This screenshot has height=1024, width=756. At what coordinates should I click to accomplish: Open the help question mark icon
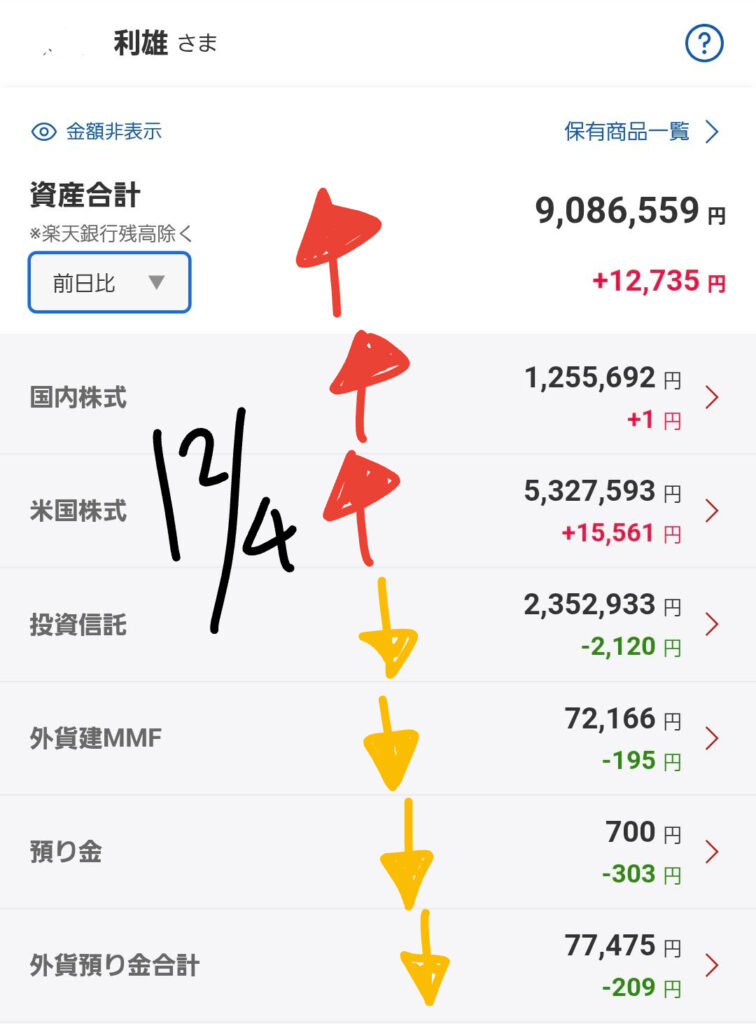pos(704,44)
